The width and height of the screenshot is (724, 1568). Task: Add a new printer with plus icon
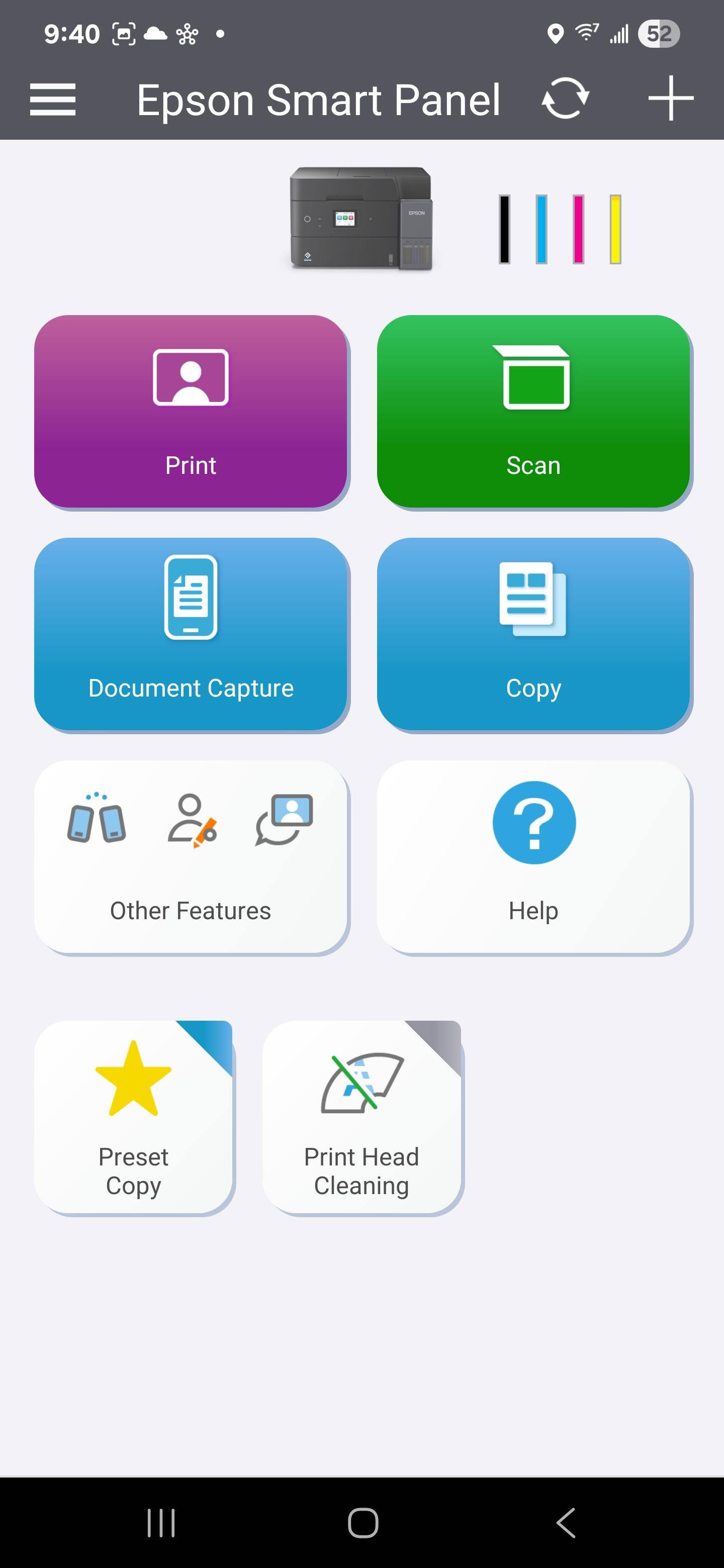pyautogui.click(x=670, y=98)
